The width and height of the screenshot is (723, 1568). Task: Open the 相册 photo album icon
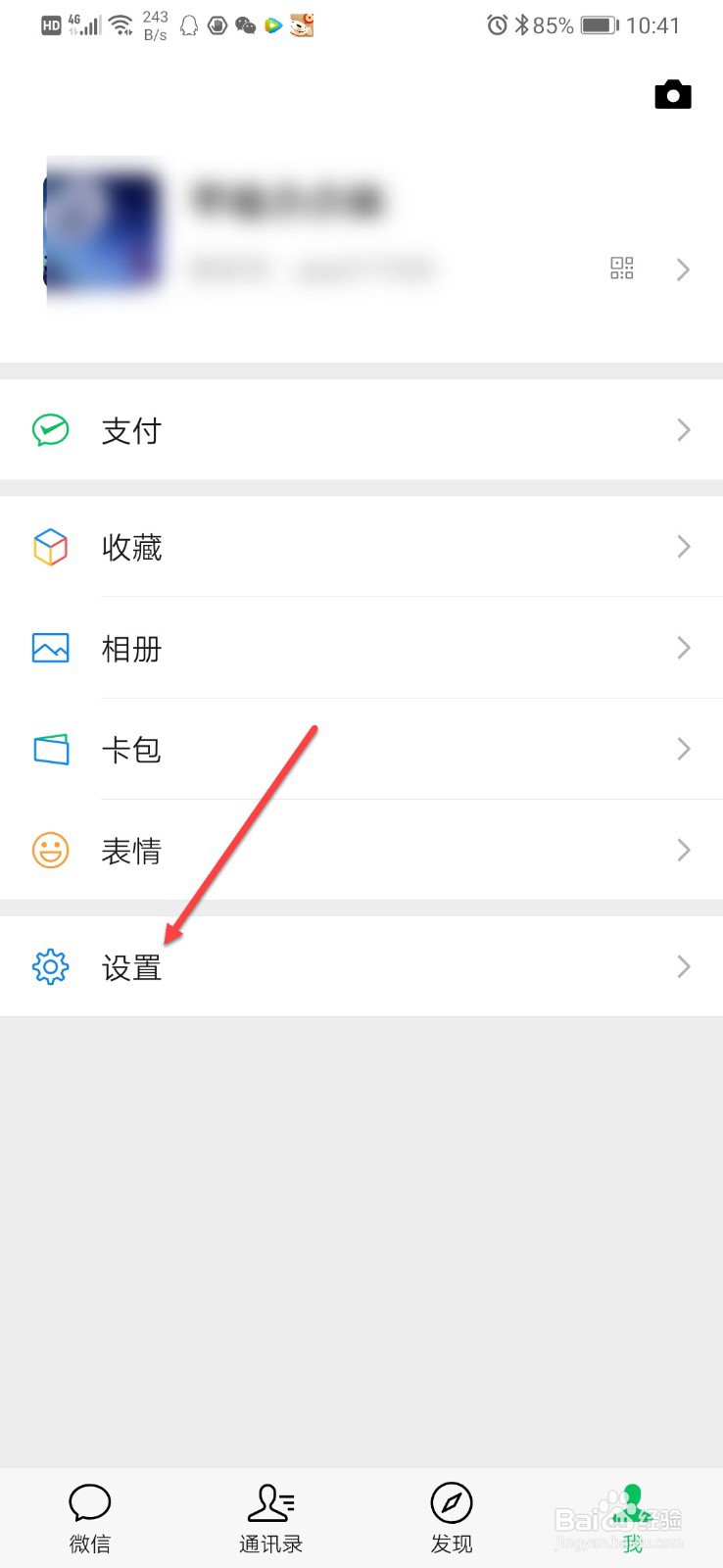pyautogui.click(x=50, y=648)
